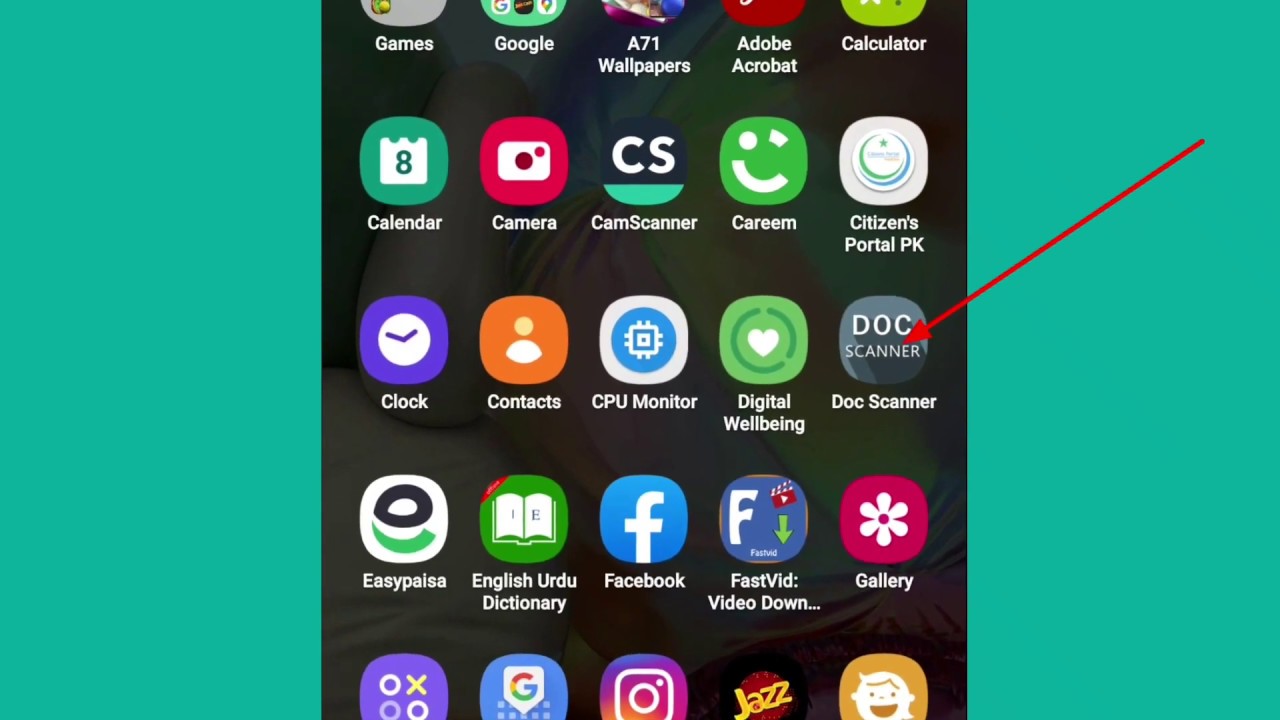Launch Adobe Acrobat
This screenshot has width=1280, height=720.
click(764, 14)
